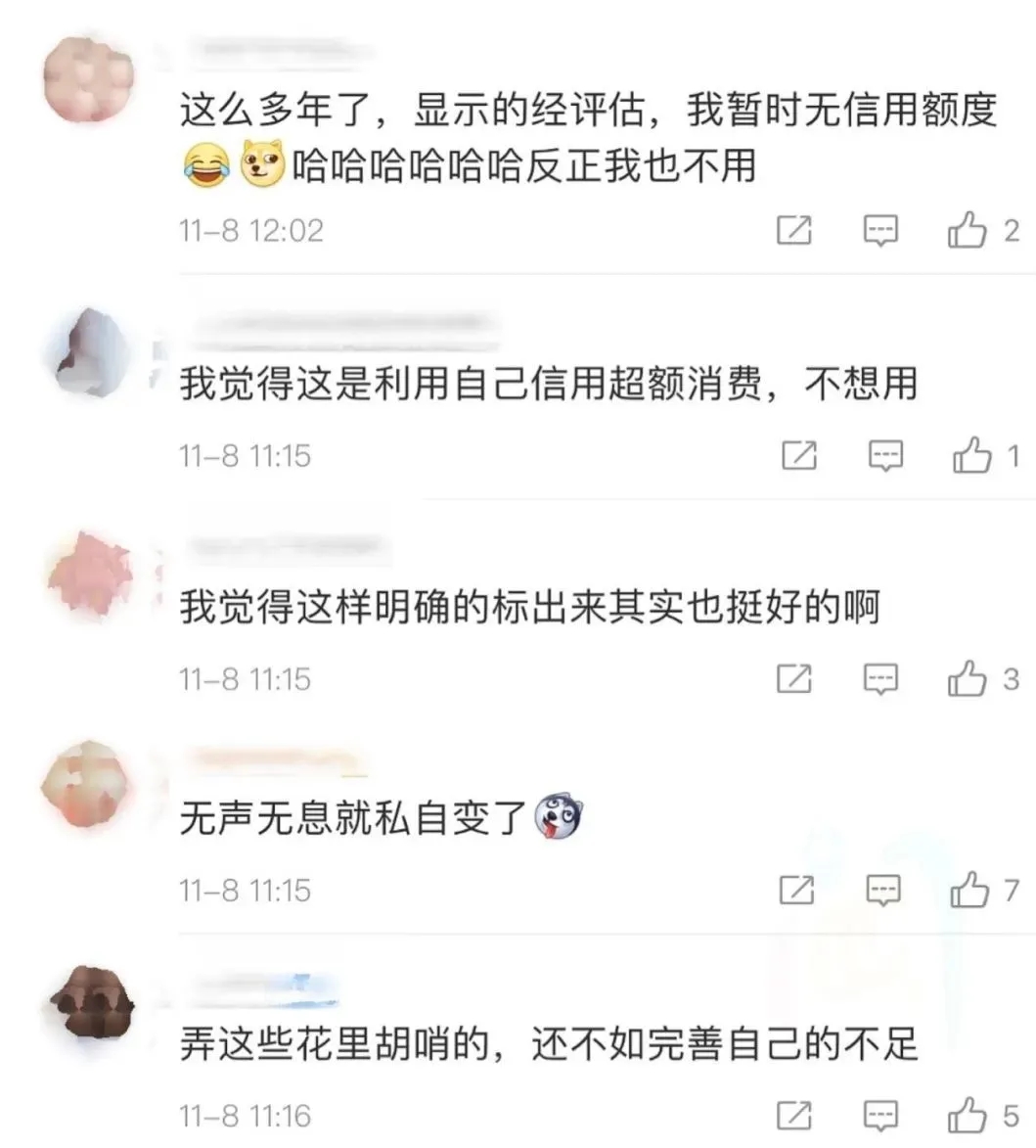1036x1148 pixels.
Task: Repost the 超额消费 comment
Action: (x=799, y=456)
